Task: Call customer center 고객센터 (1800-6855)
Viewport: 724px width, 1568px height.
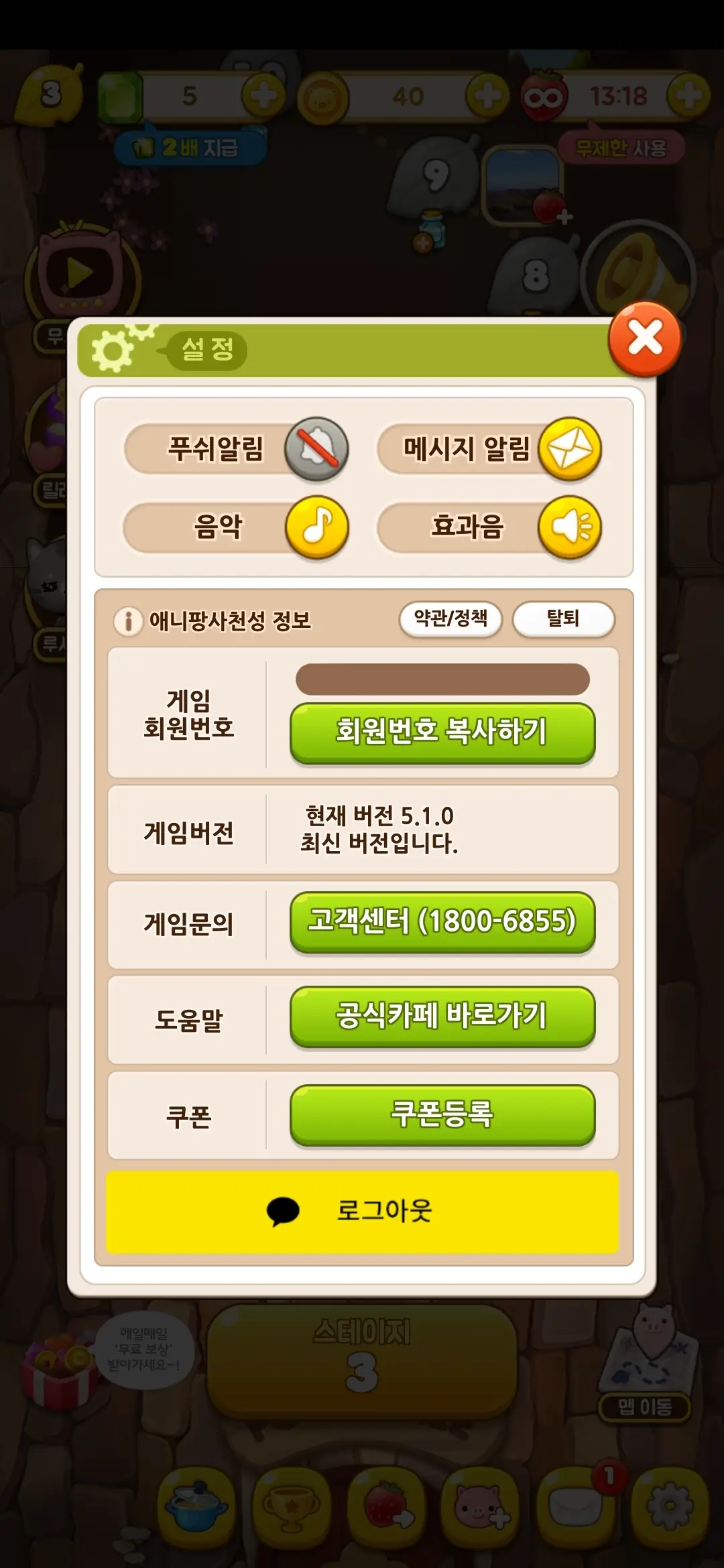Action: [x=441, y=923]
